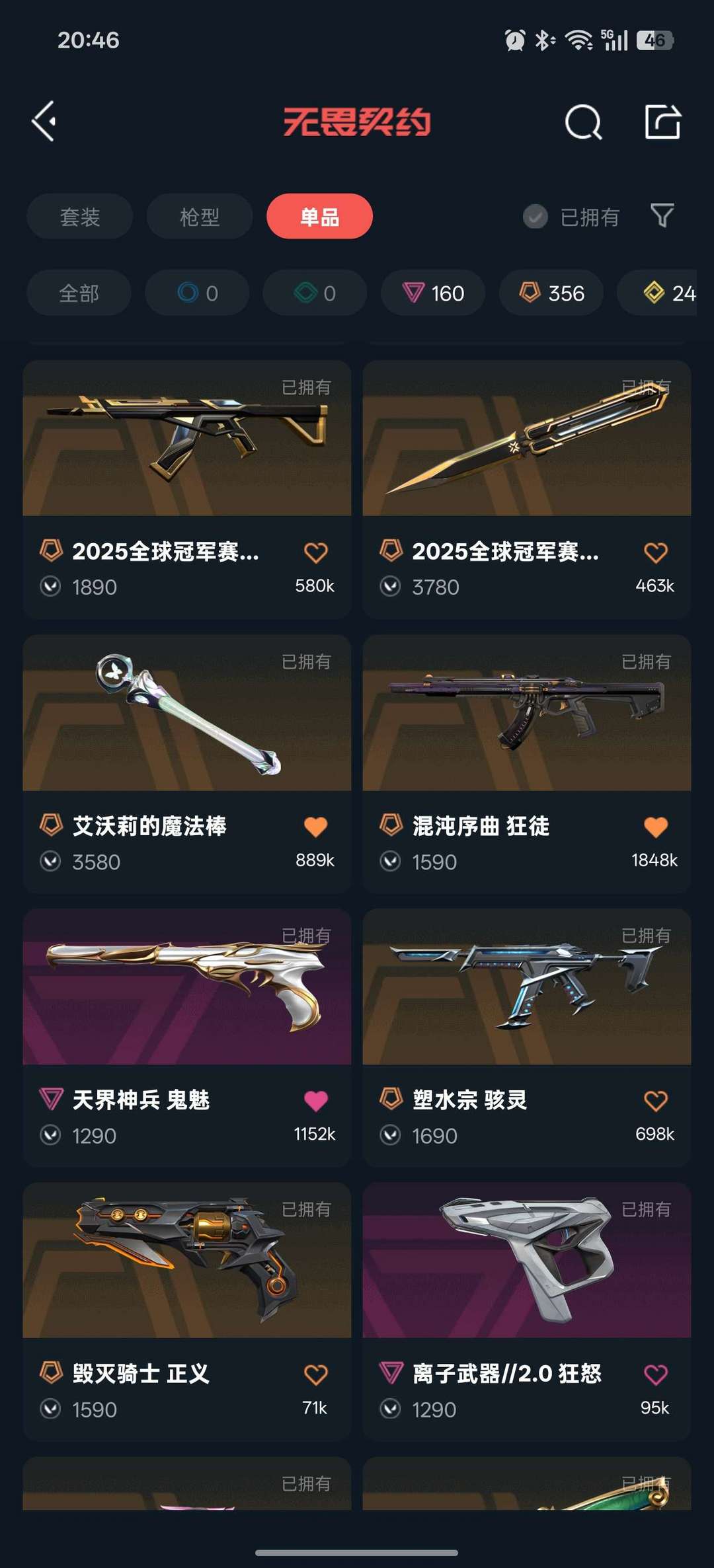This screenshot has width=714, height=1568.
Task: Go back using the top-left arrow
Action: click(44, 122)
